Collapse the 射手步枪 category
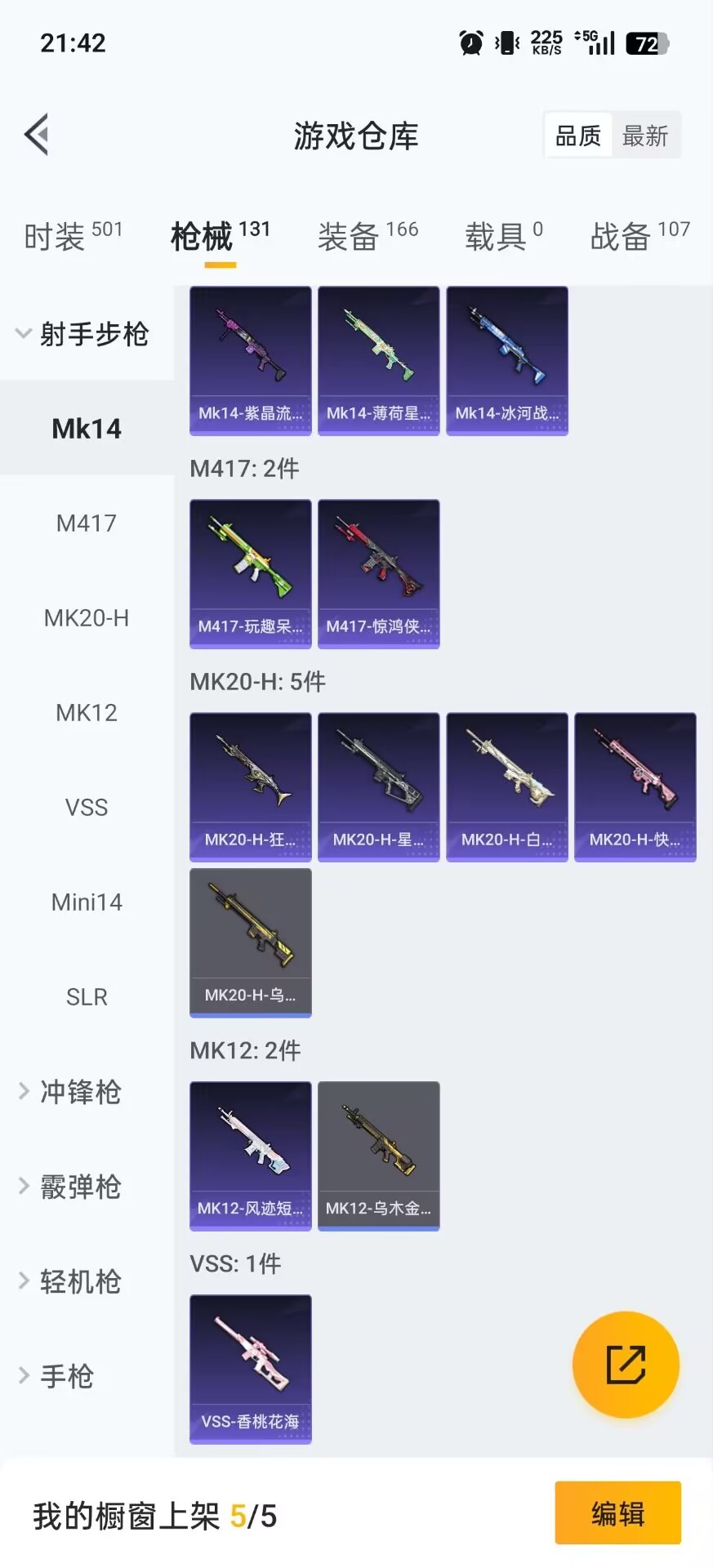Viewport: 713px width, 1568px height. coord(82,334)
